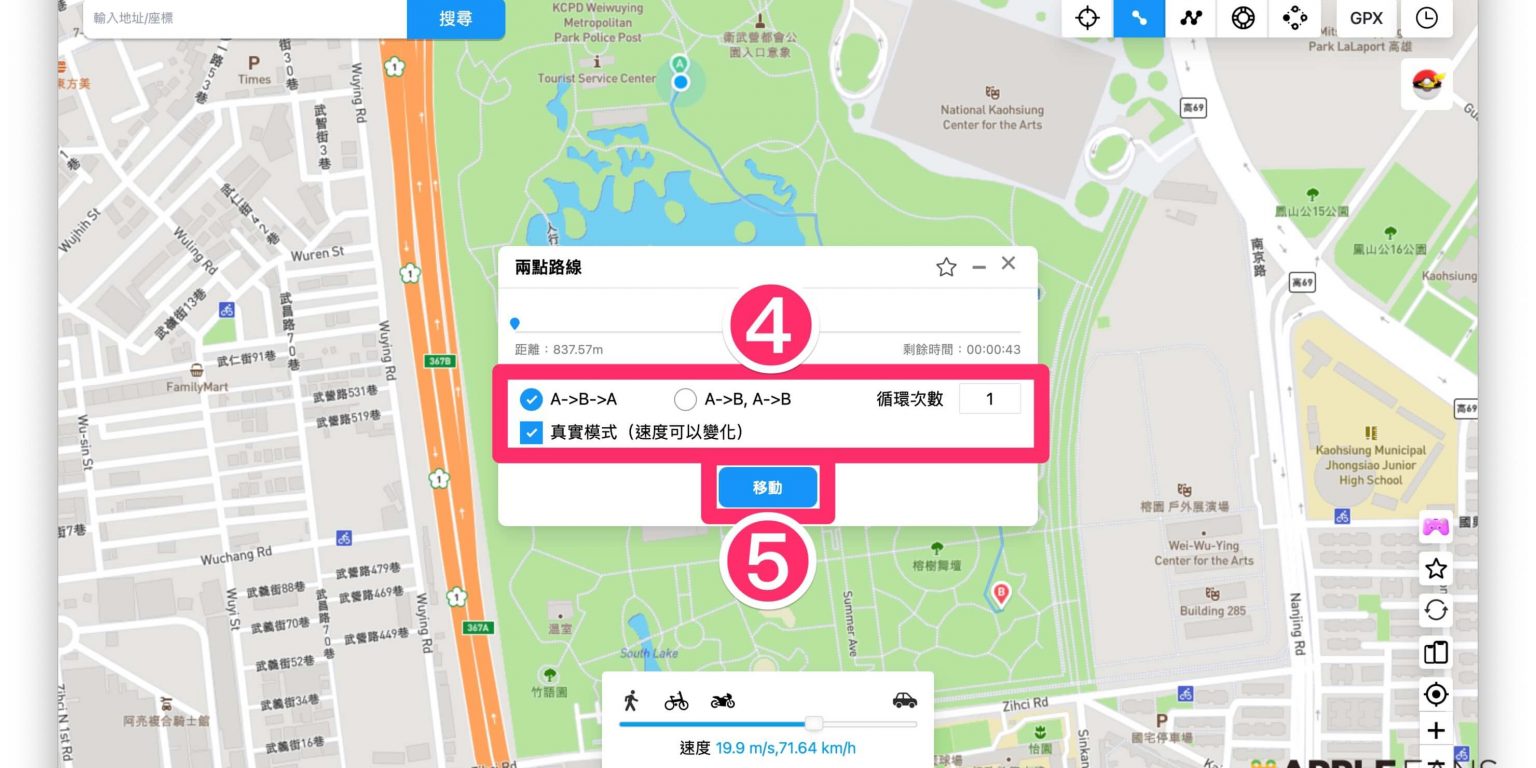The width and height of the screenshot is (1536, 768).
Task: Set speed to bicycle icon
Action: (676, 701)
